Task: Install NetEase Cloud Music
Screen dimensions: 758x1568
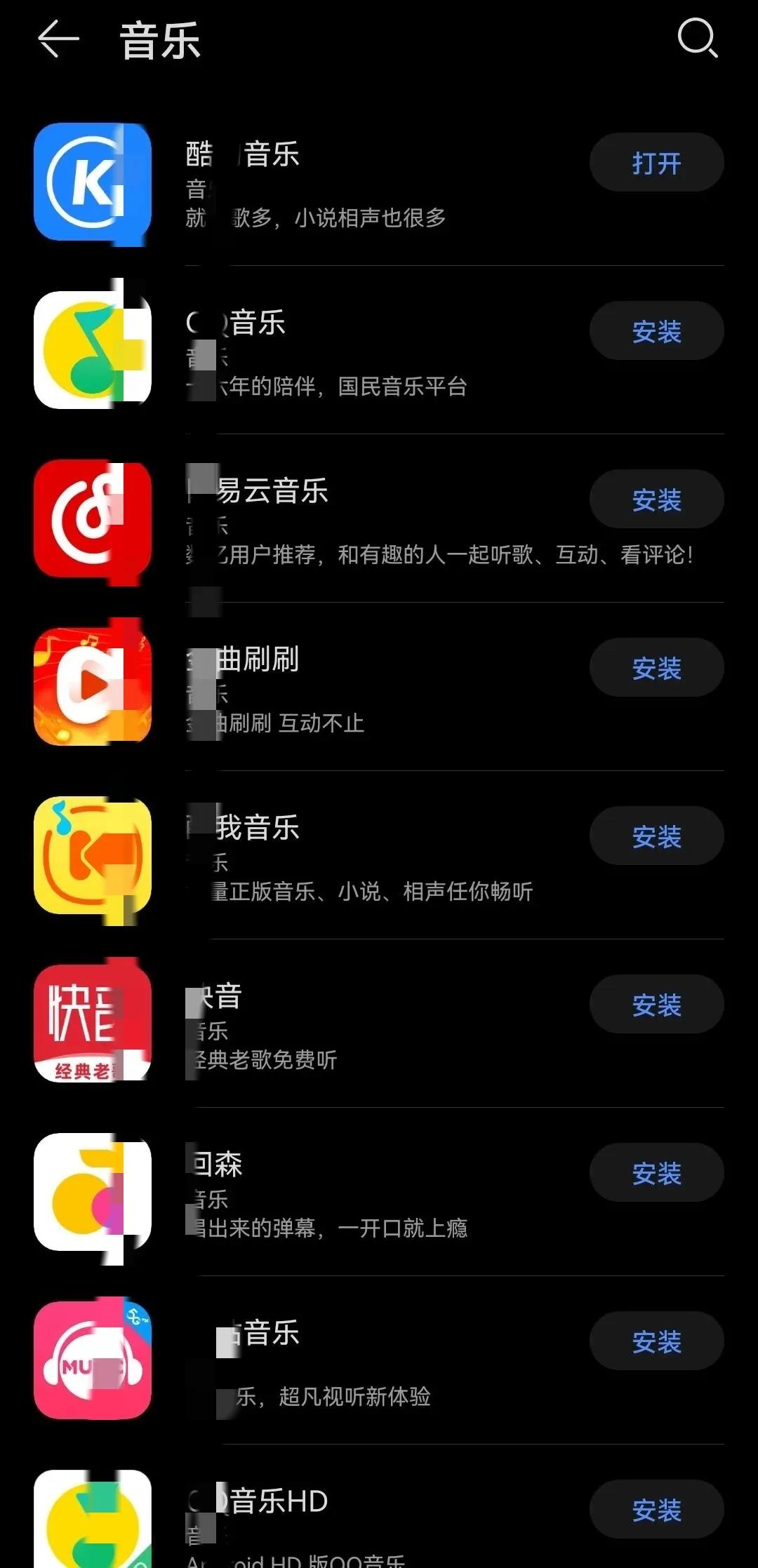Action: 656,500
